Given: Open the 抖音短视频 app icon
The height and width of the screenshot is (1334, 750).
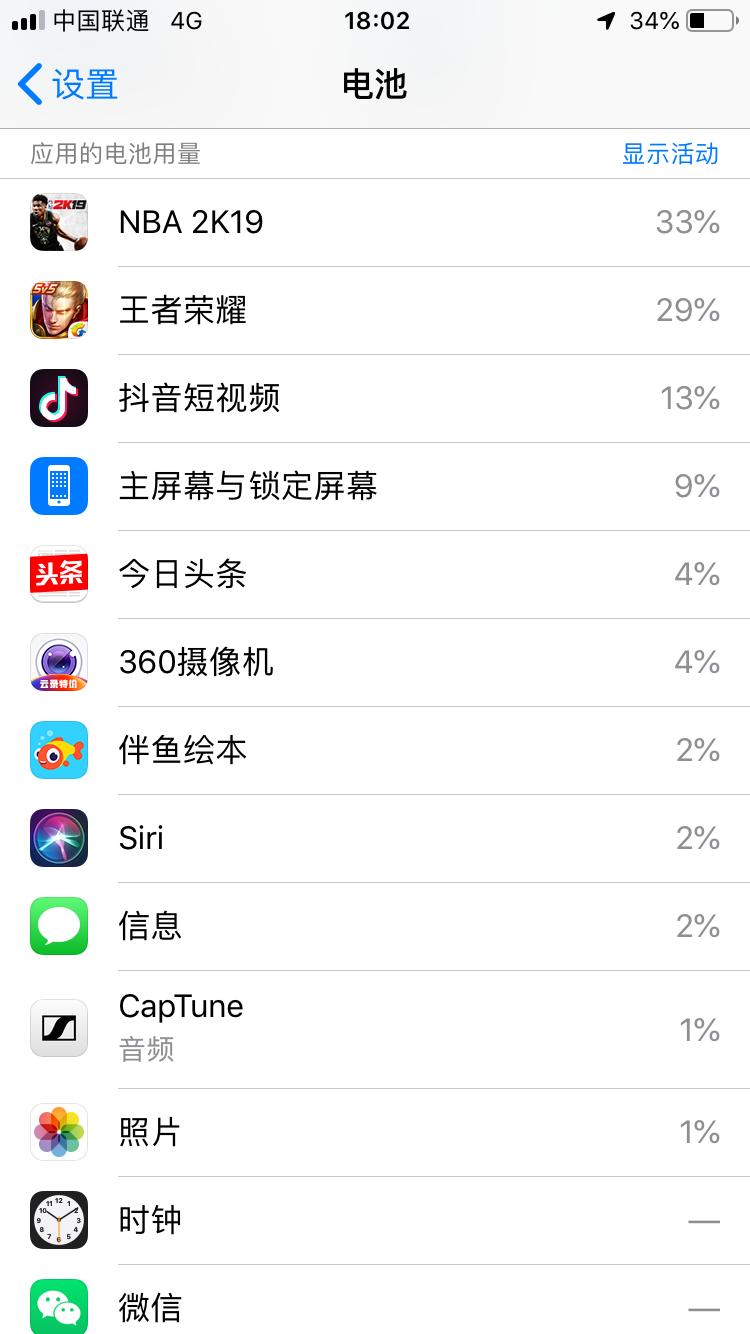Looking at the screenshot, I should point(58,398).
